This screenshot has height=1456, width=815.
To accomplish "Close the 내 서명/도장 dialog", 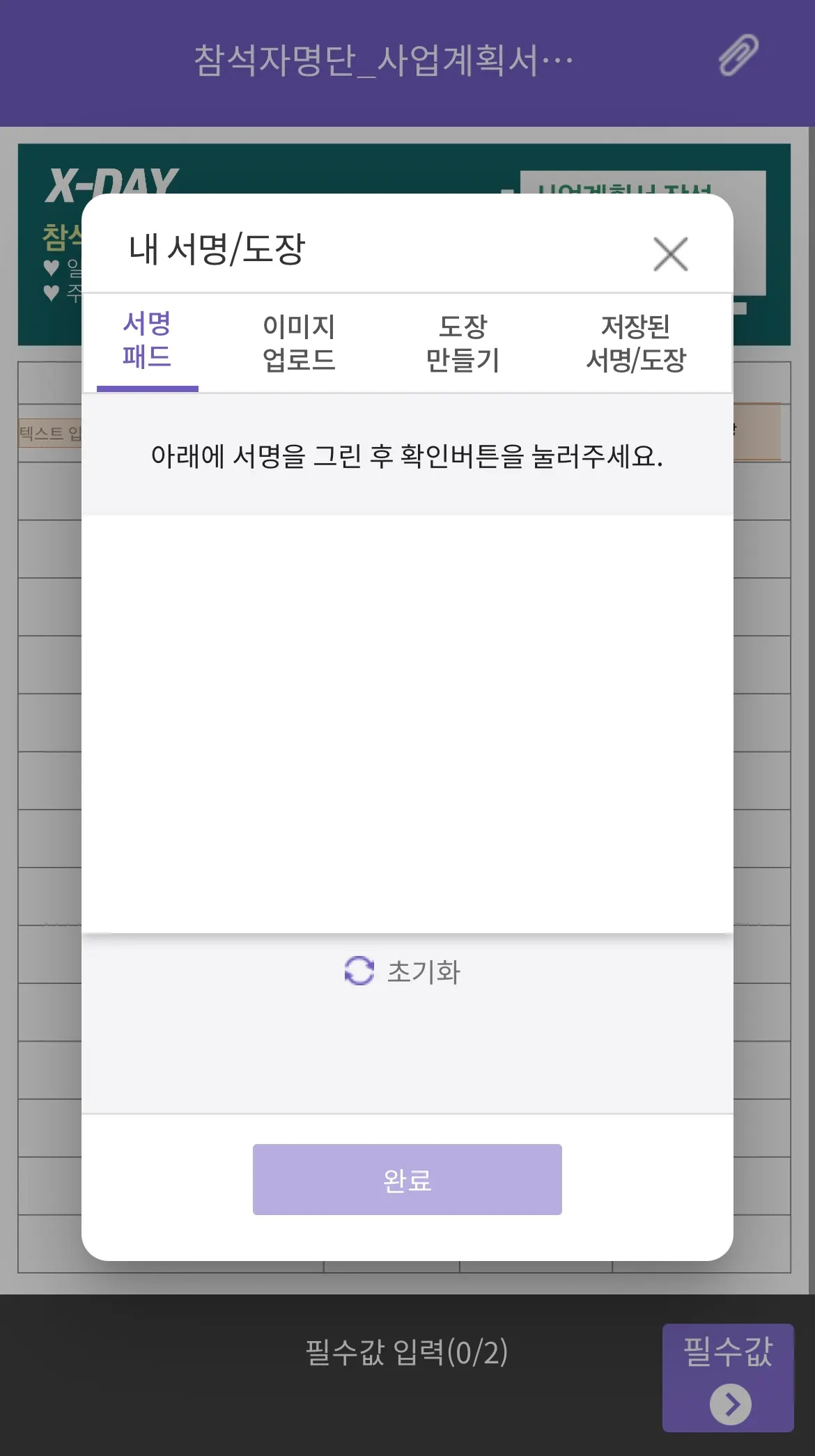I will click(670, 253).
